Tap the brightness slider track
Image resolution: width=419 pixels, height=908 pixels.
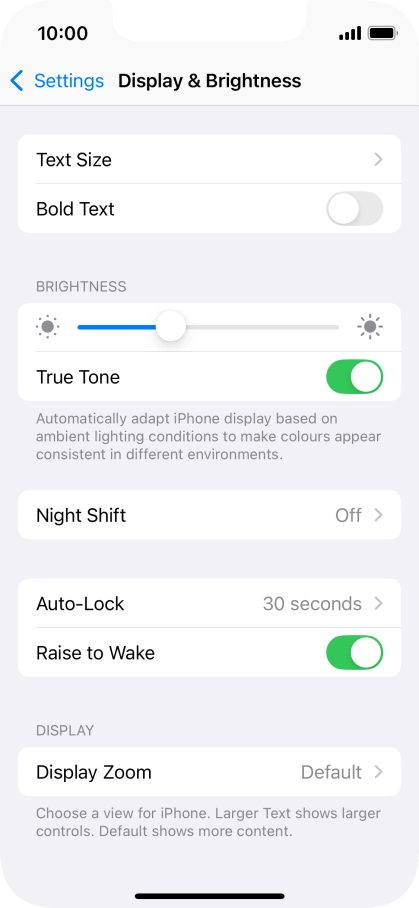(208, 327)
